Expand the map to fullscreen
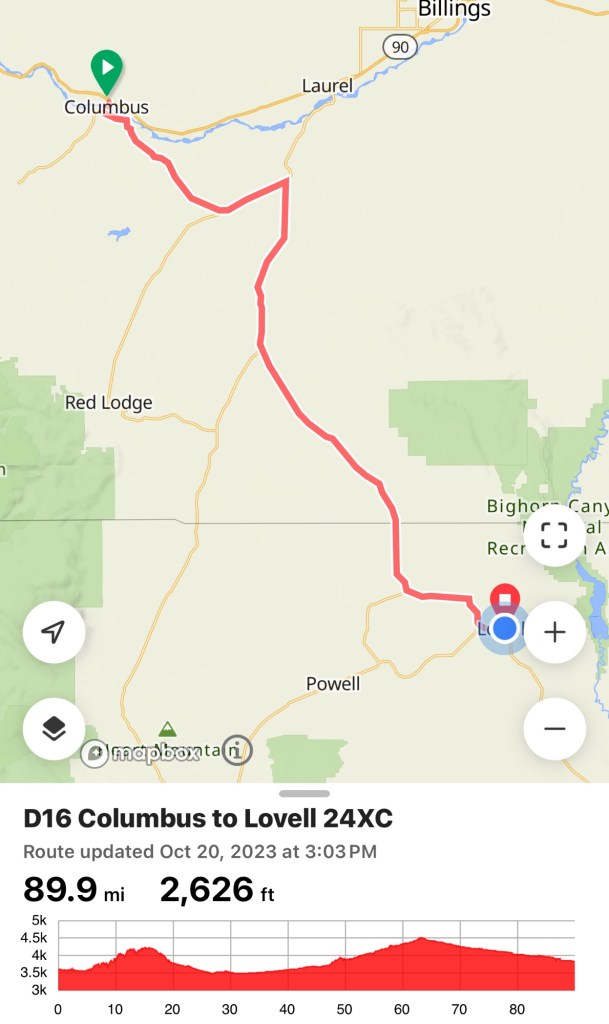 (x=554, y=536)
